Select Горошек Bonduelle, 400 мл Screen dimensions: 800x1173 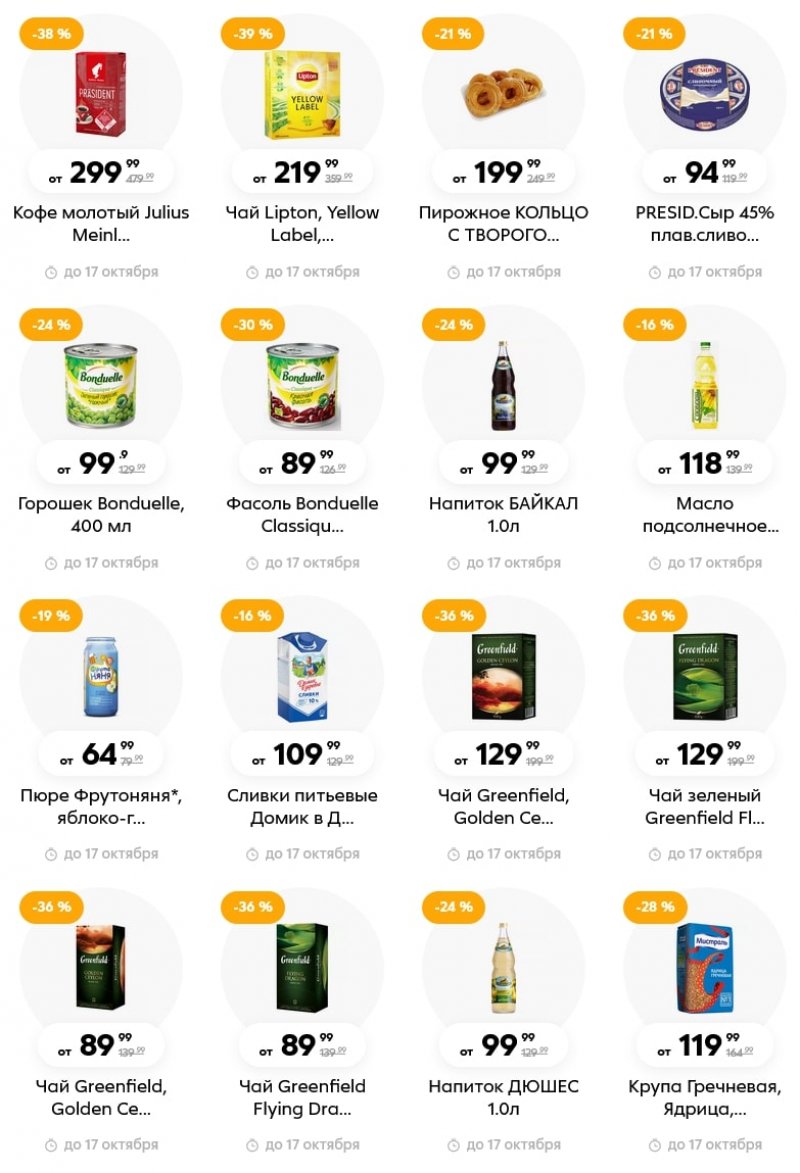[101, 386]
